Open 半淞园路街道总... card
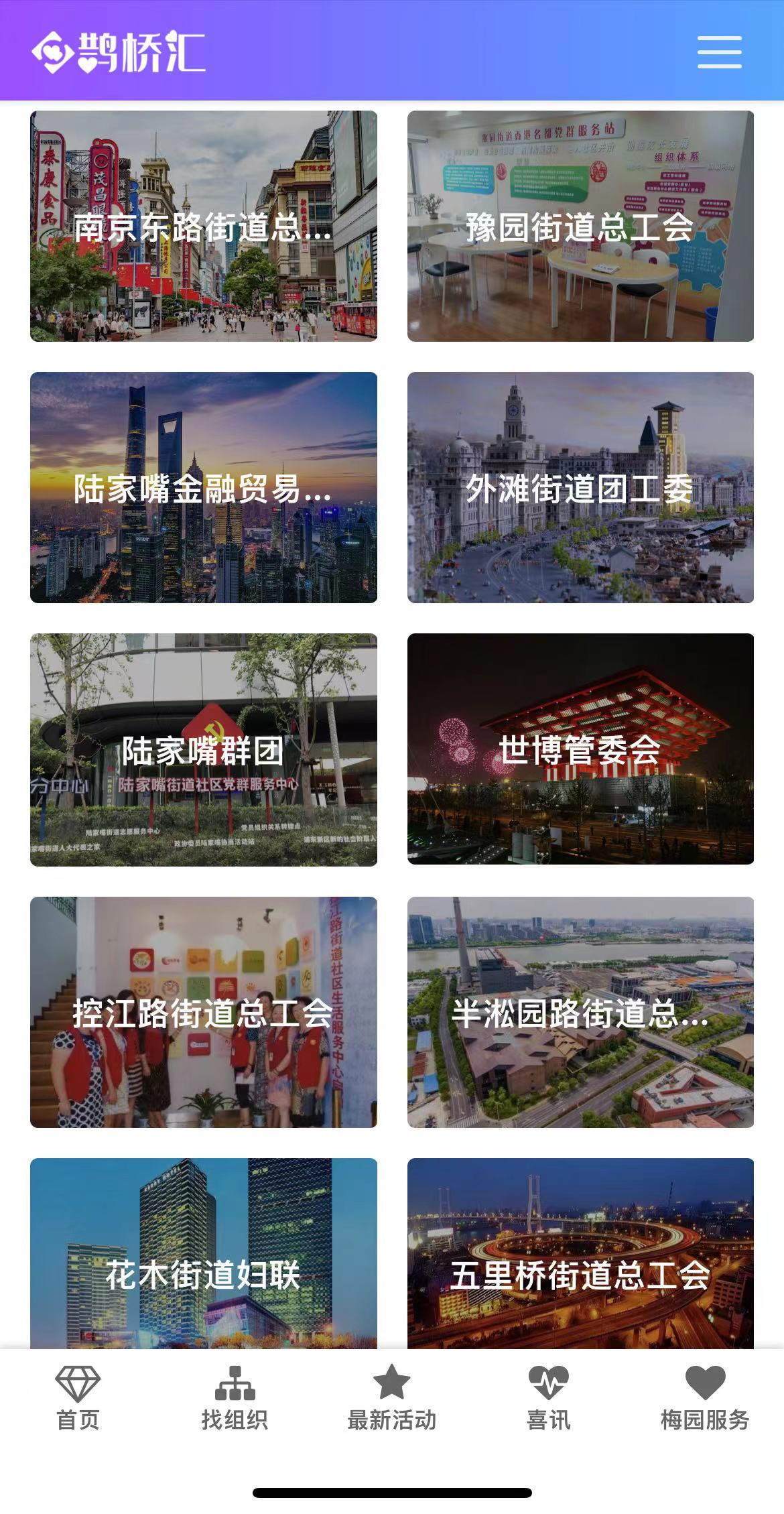 tap(580, 1012)
